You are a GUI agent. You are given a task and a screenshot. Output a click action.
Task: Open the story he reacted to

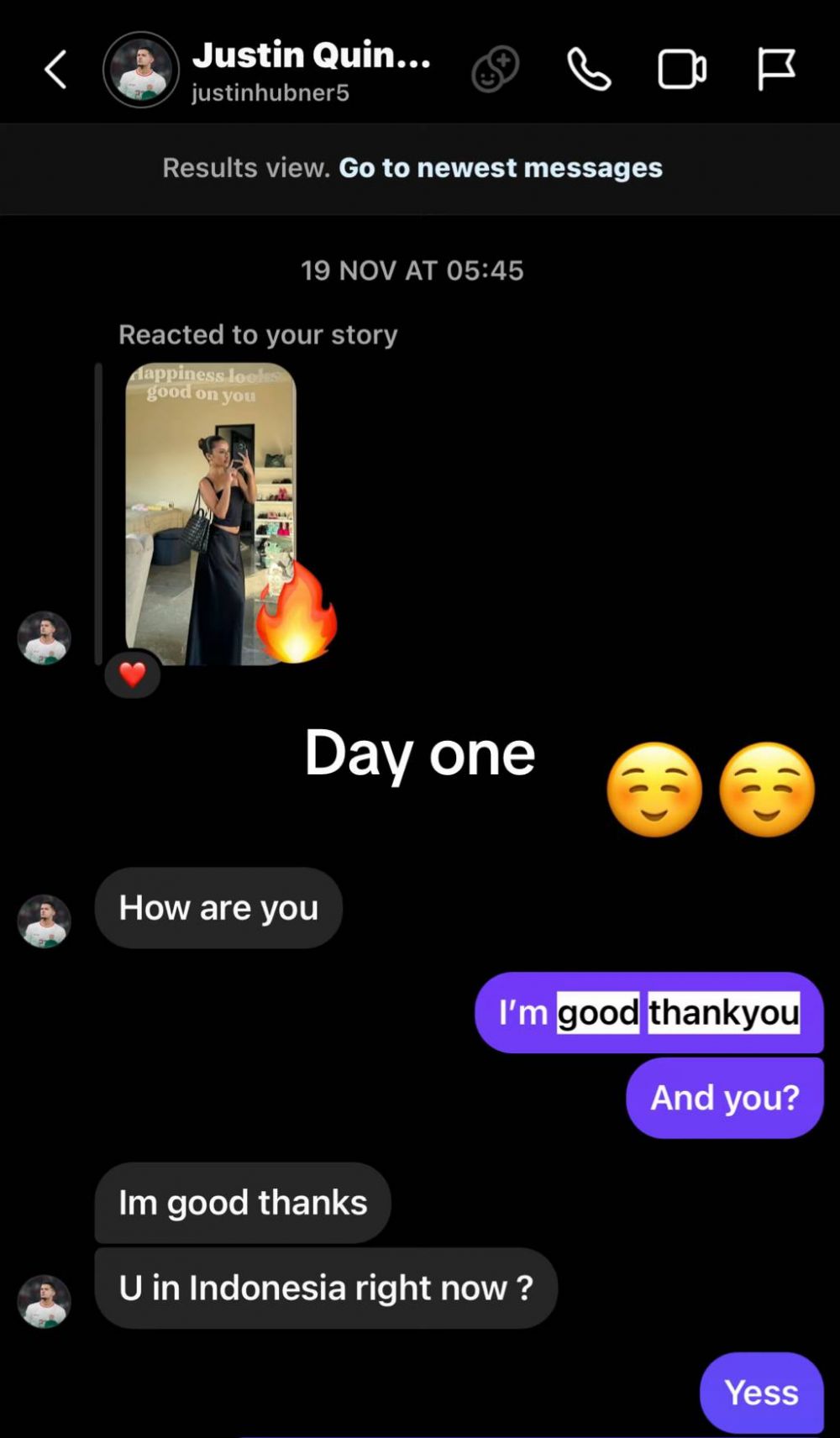click(x=210, y=514)
